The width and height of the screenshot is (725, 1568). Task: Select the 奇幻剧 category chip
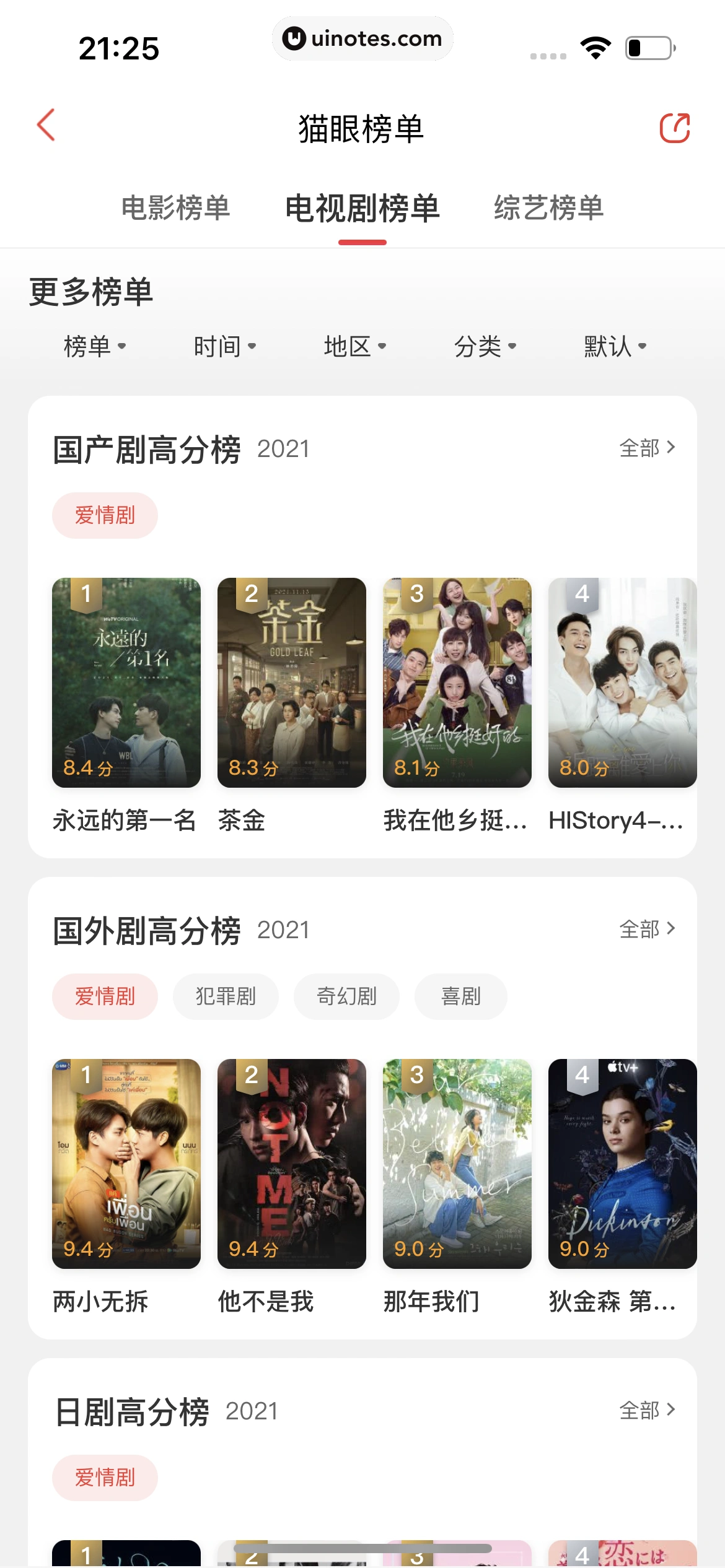[346, 996]
